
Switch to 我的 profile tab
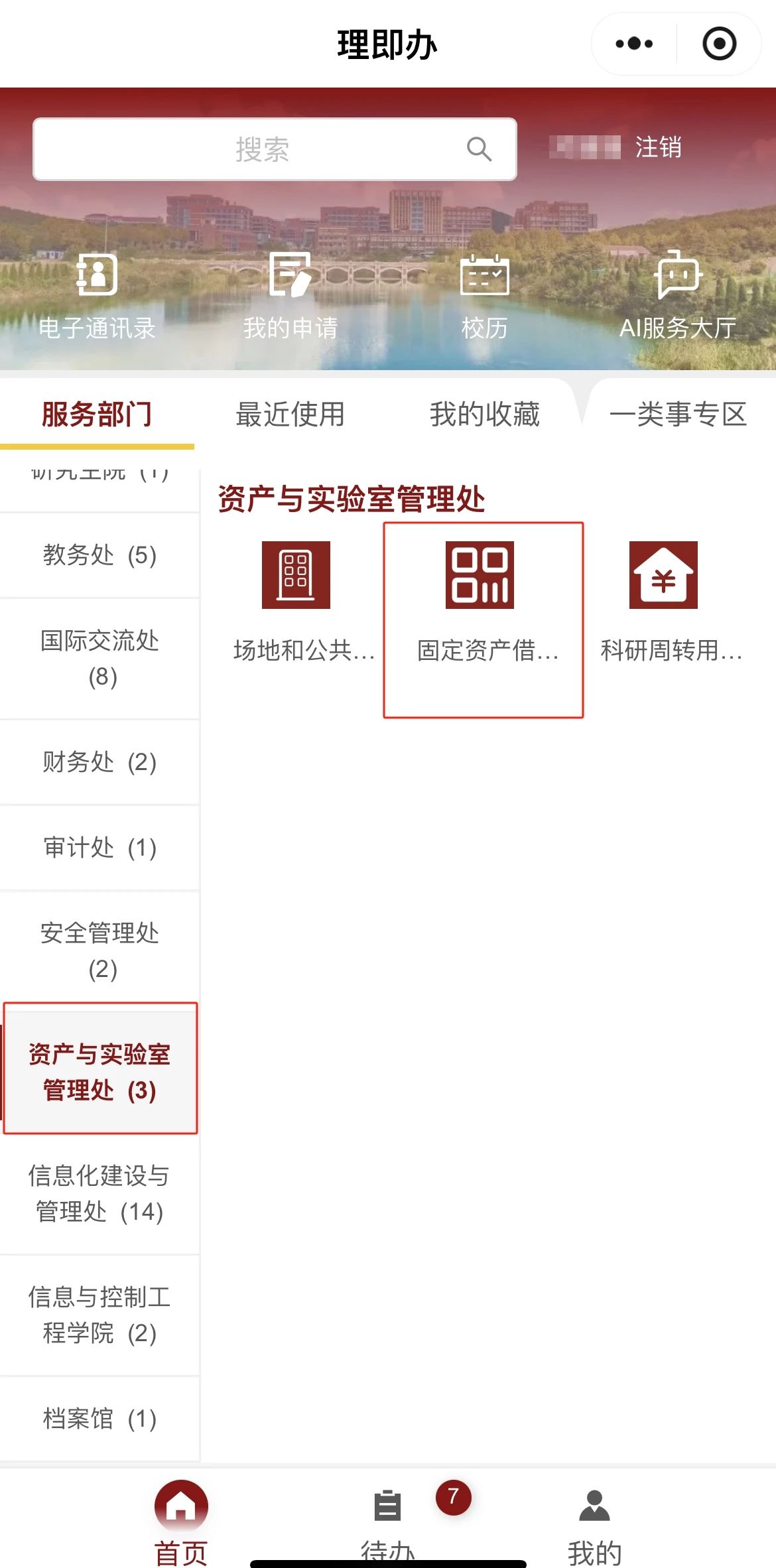coord(594,1519)
